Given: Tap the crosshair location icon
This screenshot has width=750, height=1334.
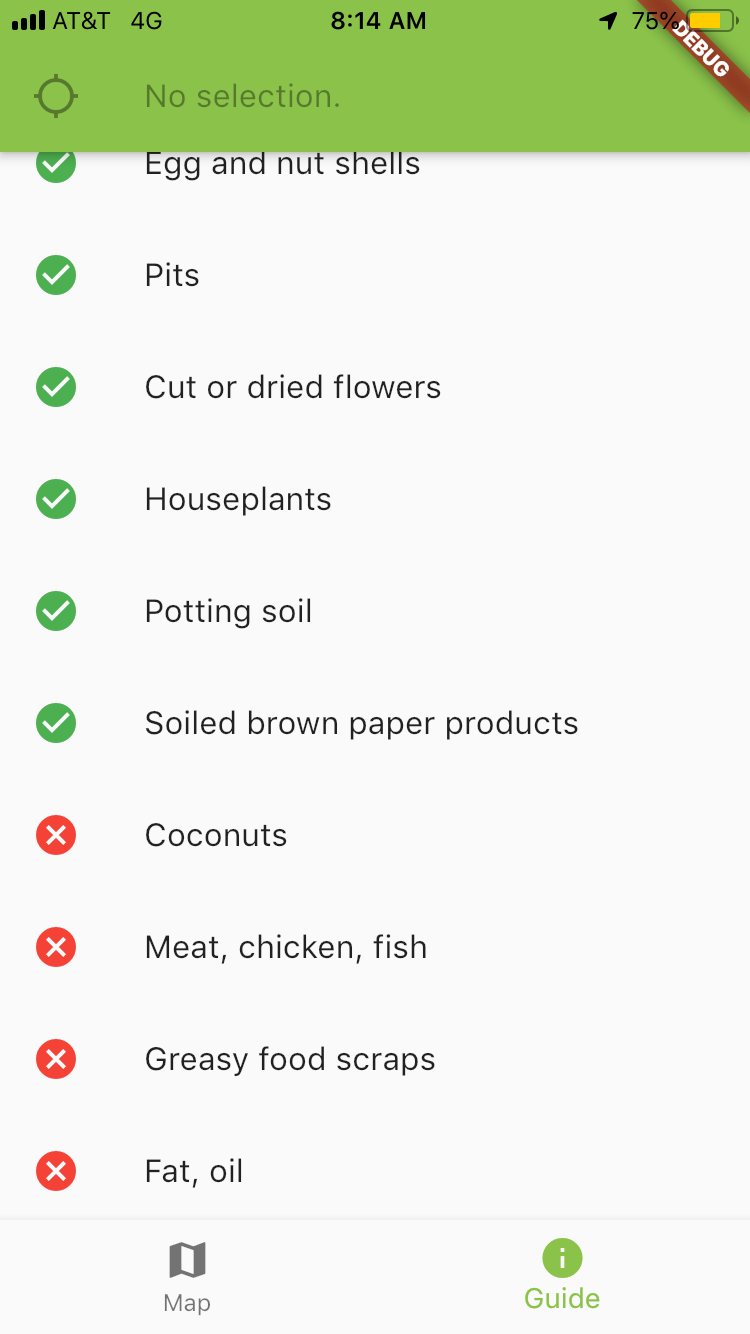Looking at the screenshot, I should pyautogui.click(x=56, y=96).
